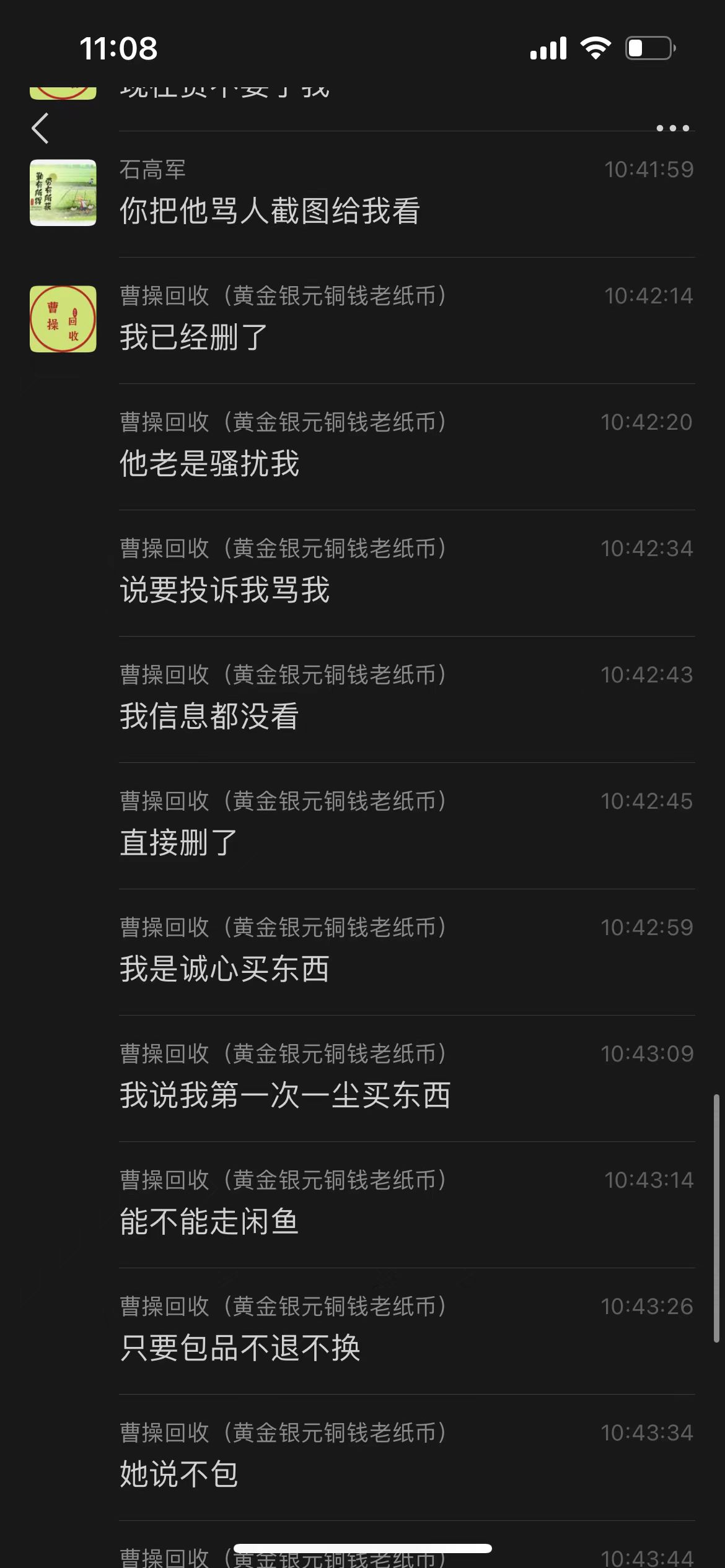725x1568 pixels.
Task: Go back using the left arrow
Action: (40, 128)
